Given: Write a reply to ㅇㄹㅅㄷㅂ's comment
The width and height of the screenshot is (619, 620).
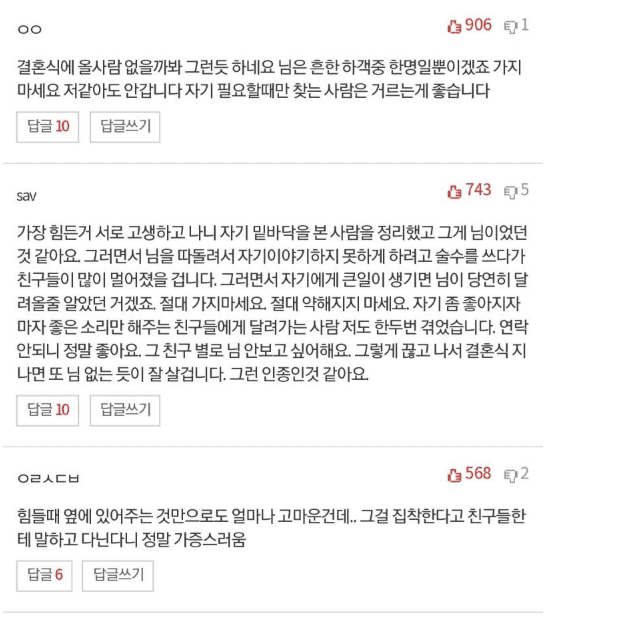Looking at the screenshot, I should point(119,574).
